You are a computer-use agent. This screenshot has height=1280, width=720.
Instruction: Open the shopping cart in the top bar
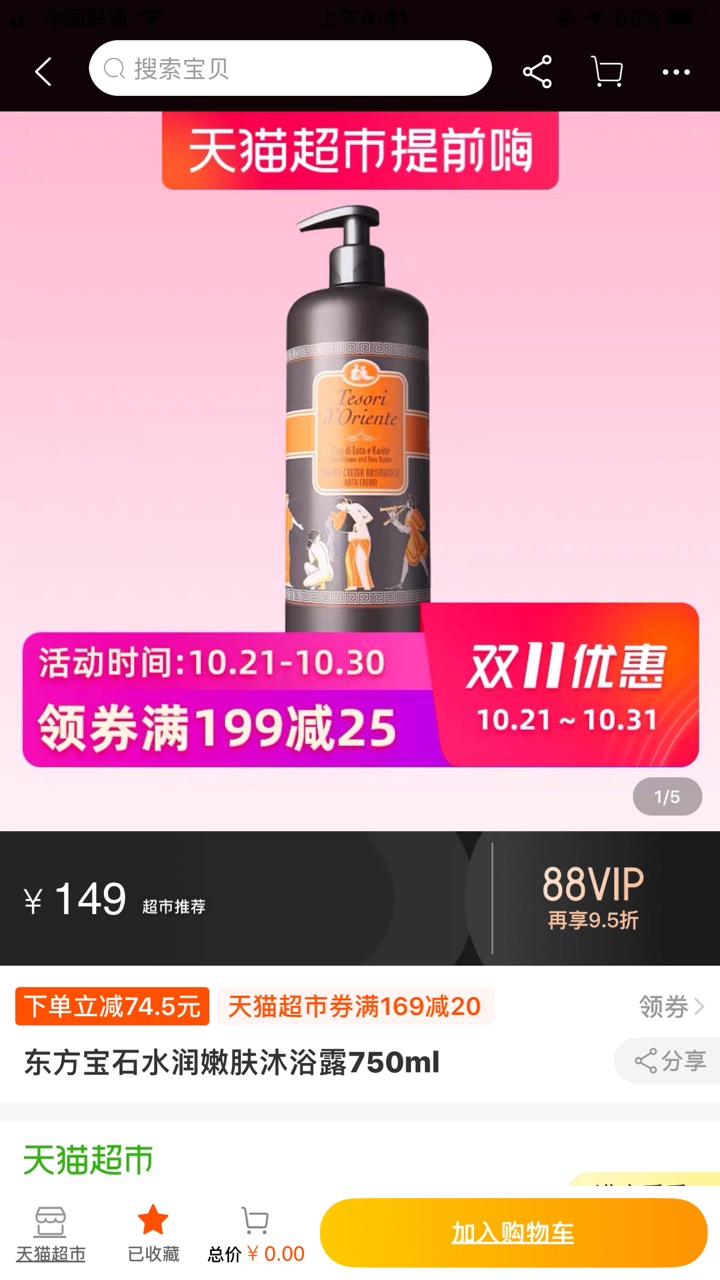(607, 71)
